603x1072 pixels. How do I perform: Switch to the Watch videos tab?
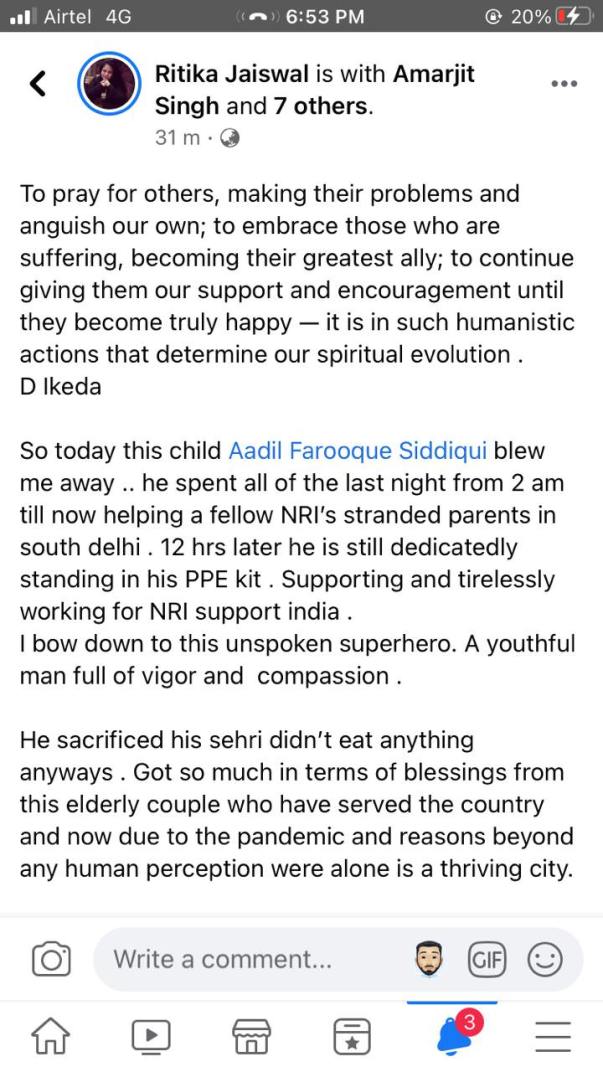[x=150, y=1036]
